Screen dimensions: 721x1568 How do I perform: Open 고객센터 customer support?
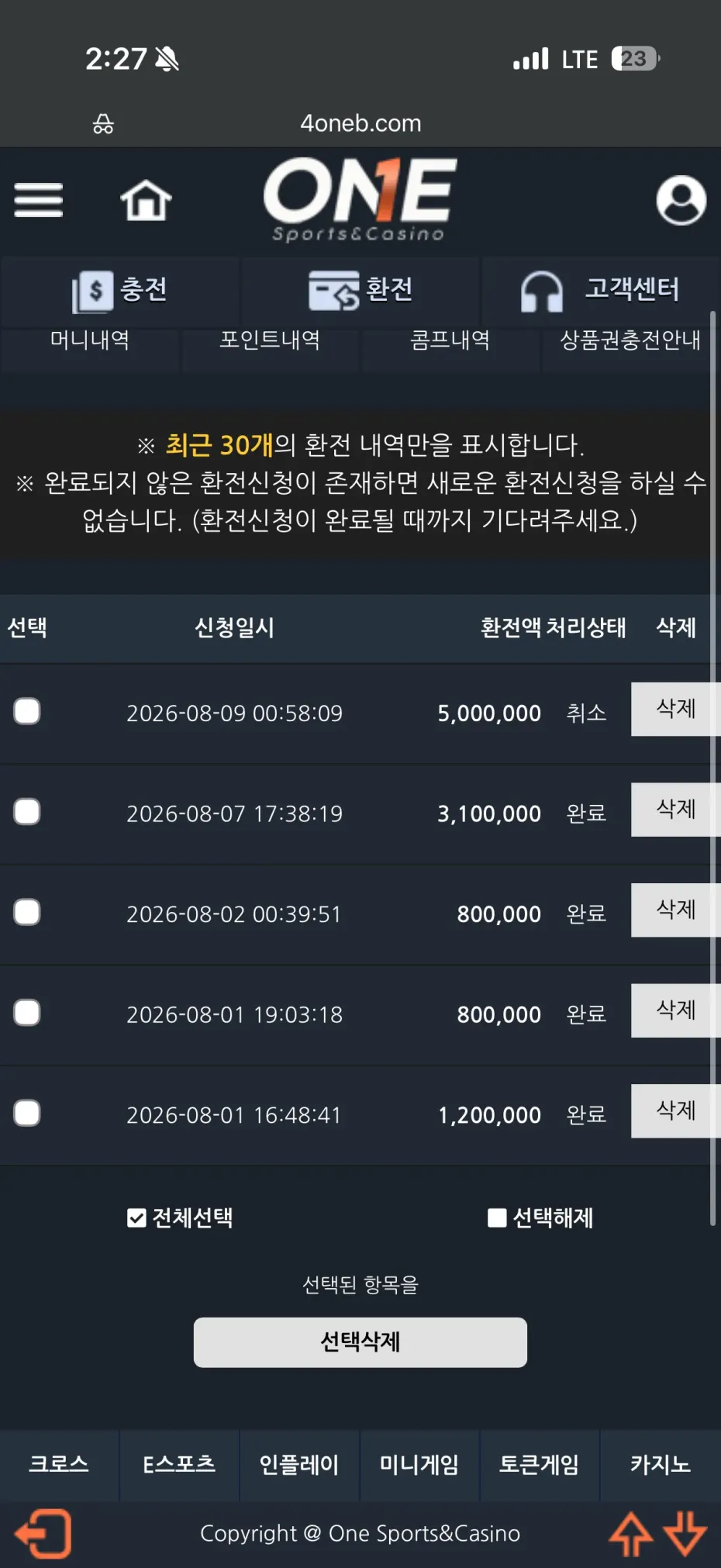[600, 291]
